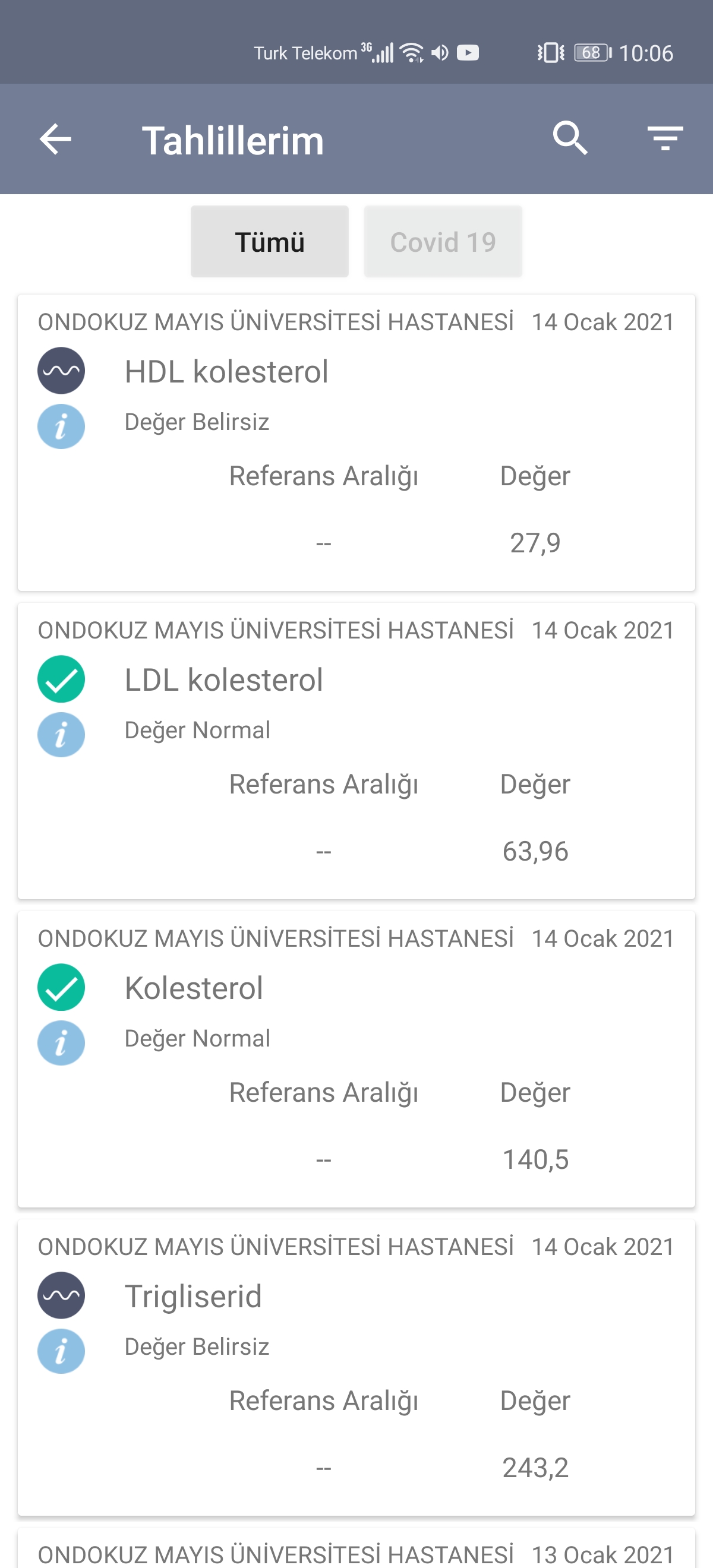The image size is (713, 1568).
Task: Show info for LDL kolesterol
Action: point(62,735)
